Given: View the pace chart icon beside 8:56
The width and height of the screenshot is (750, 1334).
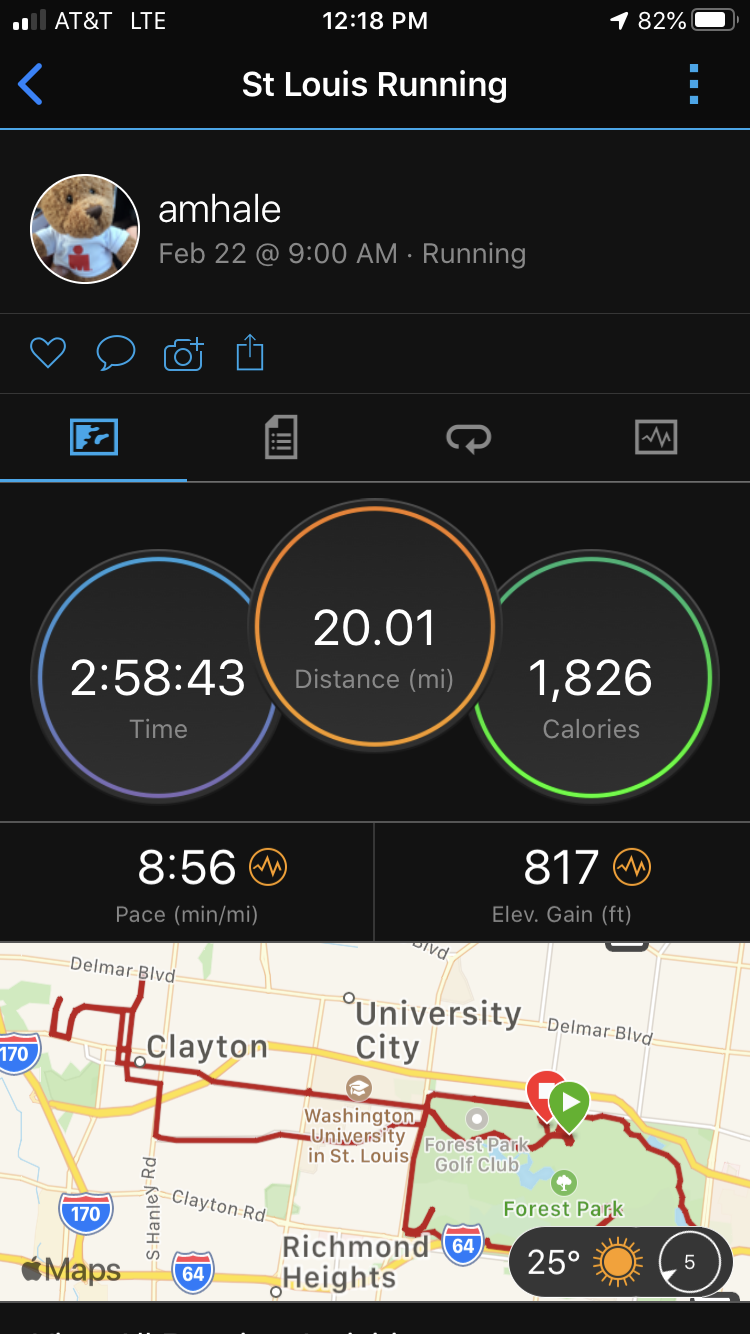Looking at the screenshot, I should click(268, 867).
